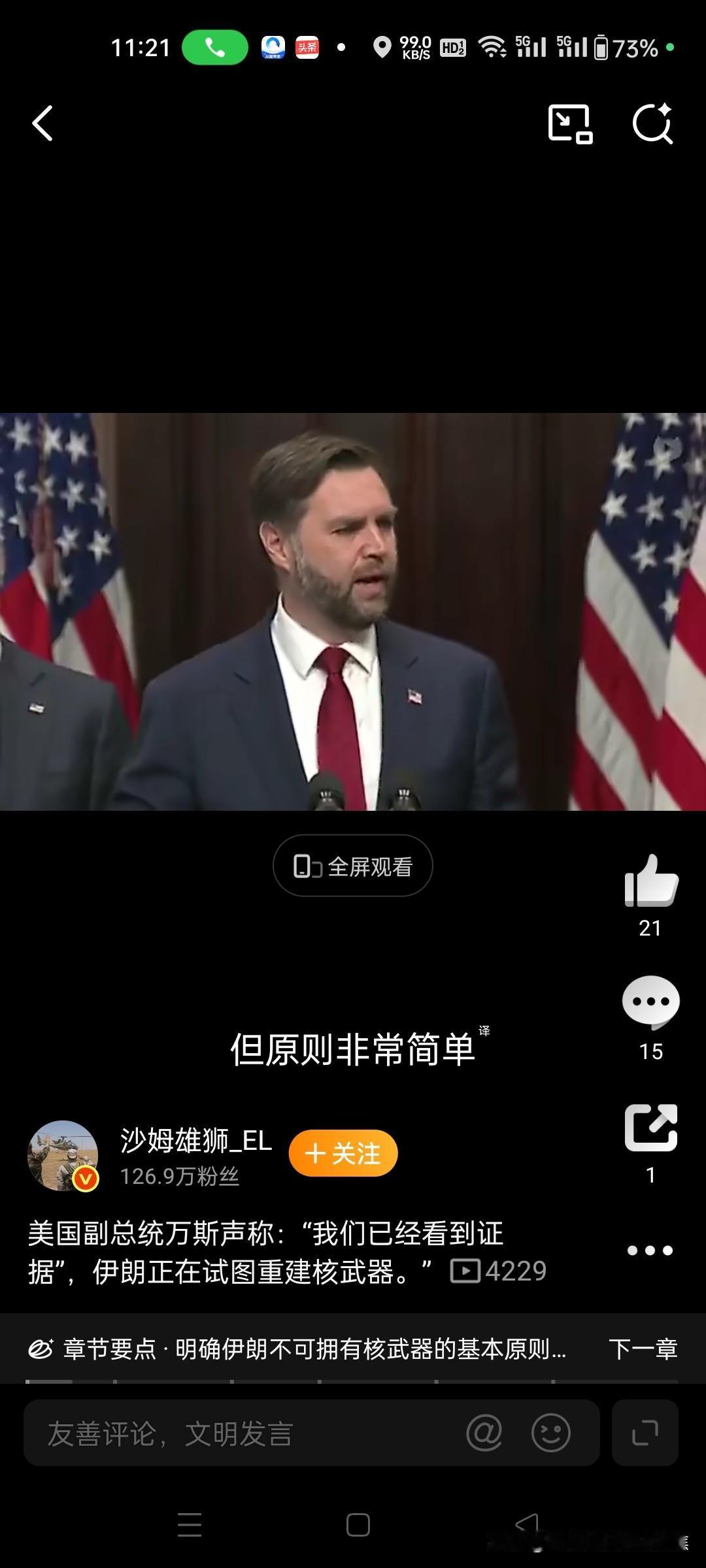Like the video
This screenshot has width=706, height=1568.
[651, 880]
